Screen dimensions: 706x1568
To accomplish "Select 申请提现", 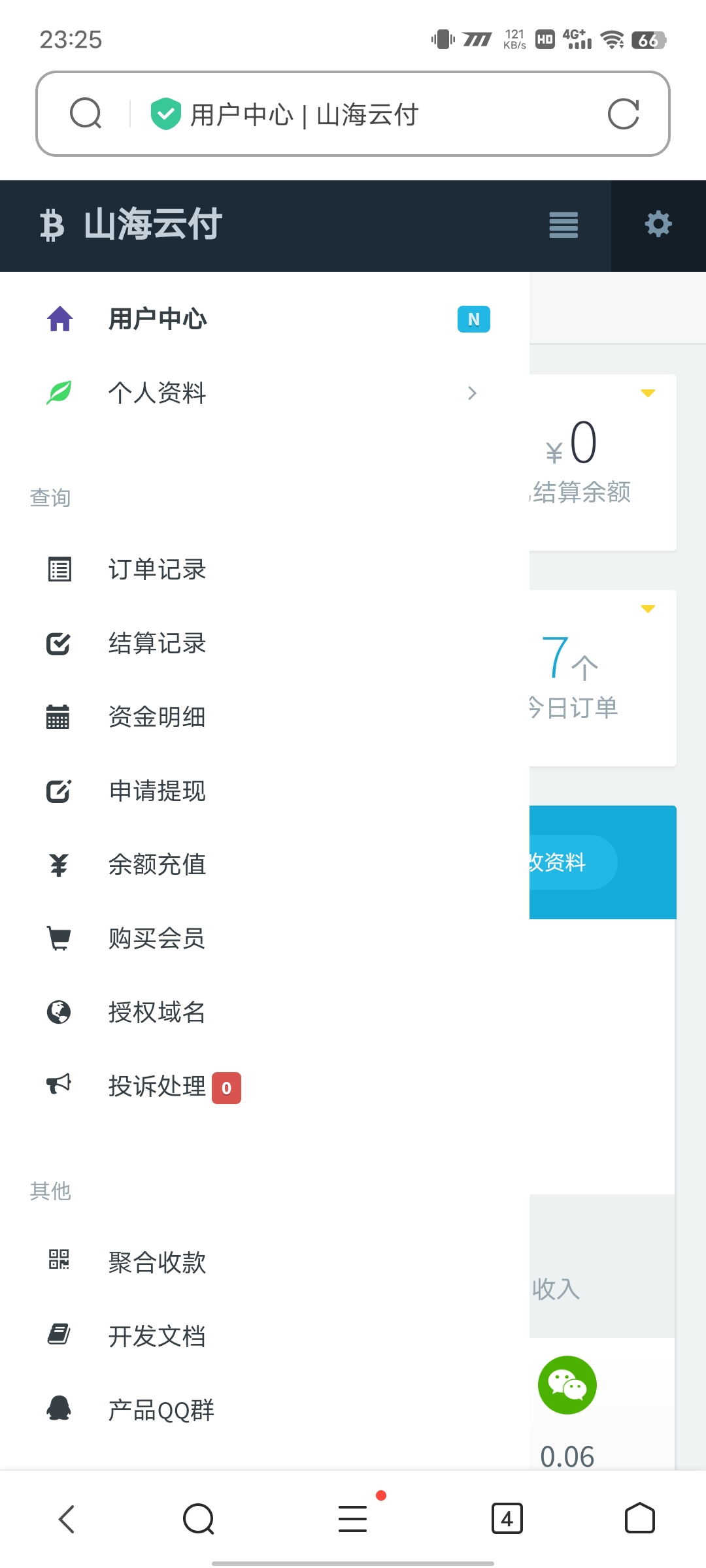I will 157,791.
